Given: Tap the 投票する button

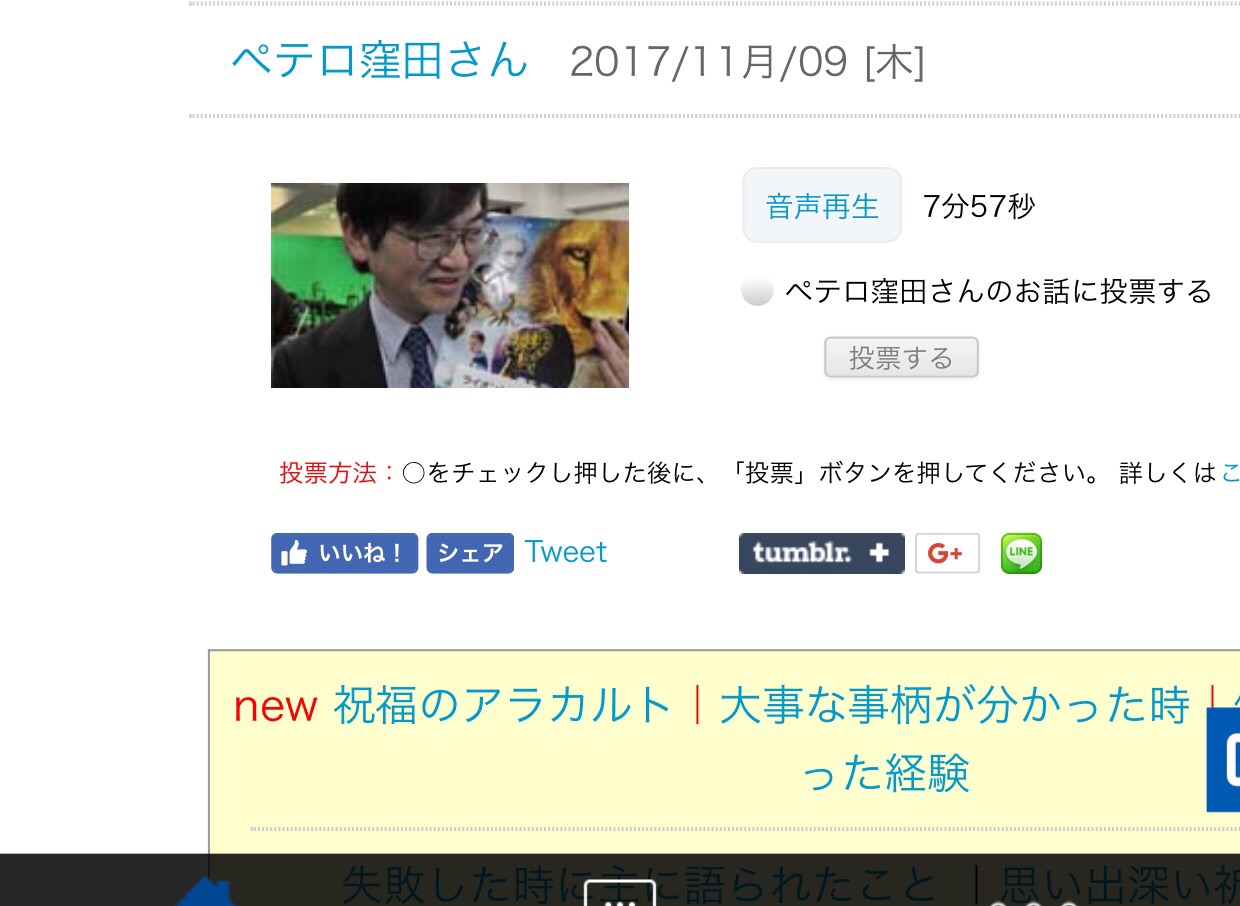Looking at the screenshot, I should pos(901,357).
